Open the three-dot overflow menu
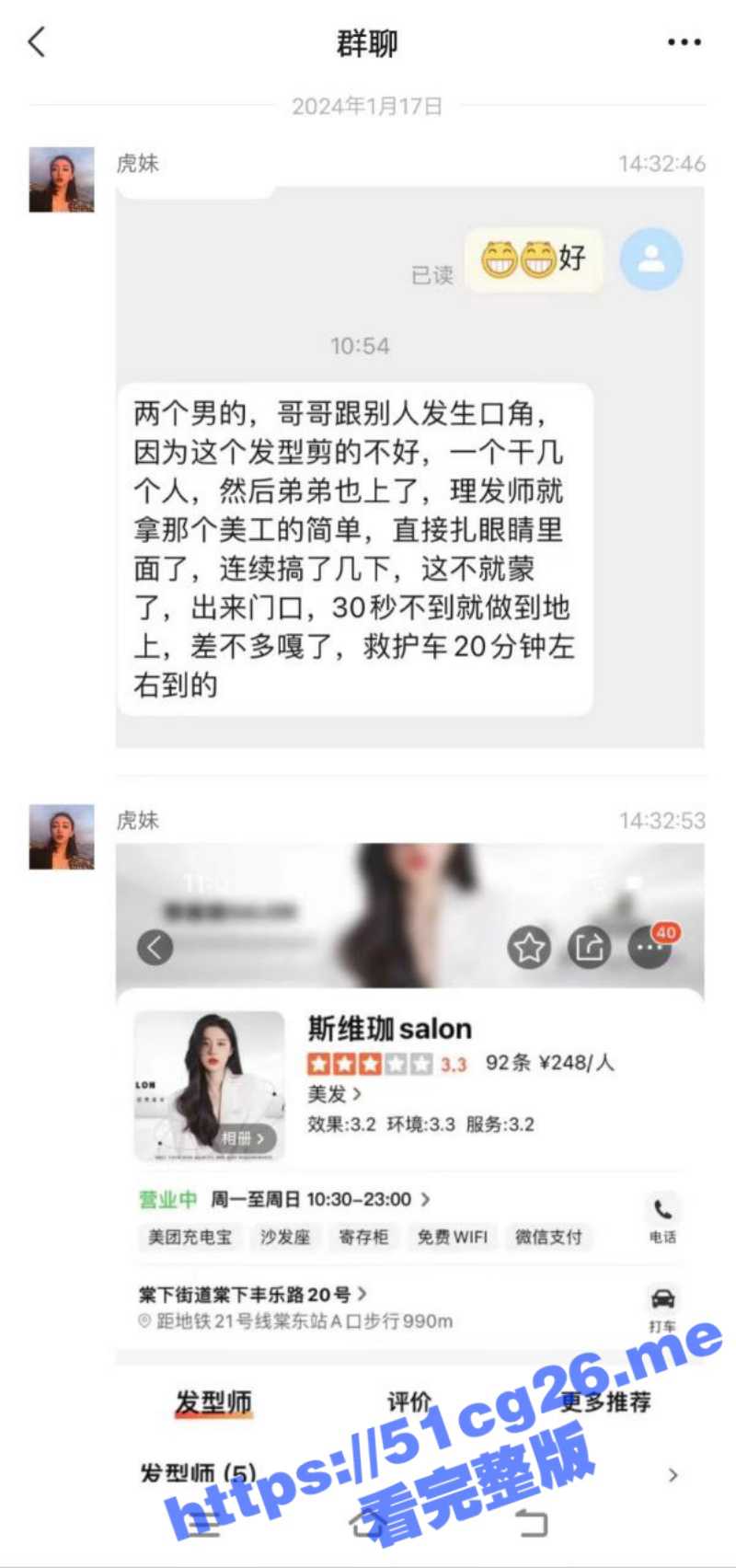Viewport: 736px width, 1568px height. click(684, 42)
